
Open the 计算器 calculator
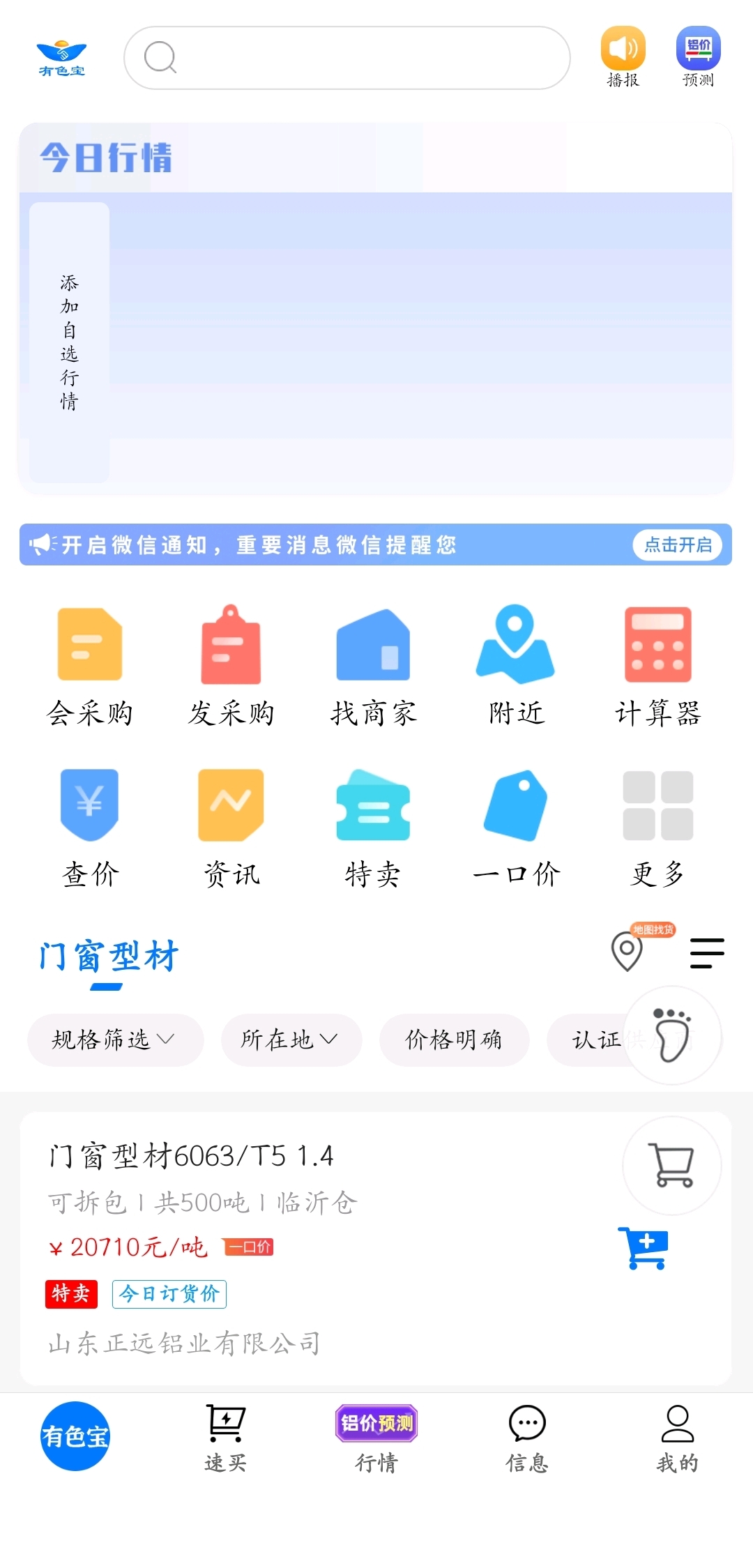coord(657,667)
